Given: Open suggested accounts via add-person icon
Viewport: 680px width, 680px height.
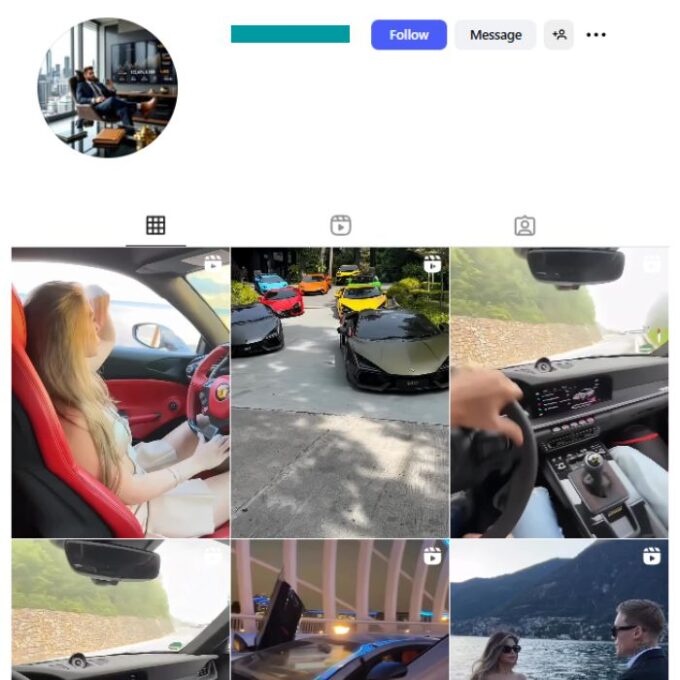Looking at the screenshot, I should (x=559, y=35).
